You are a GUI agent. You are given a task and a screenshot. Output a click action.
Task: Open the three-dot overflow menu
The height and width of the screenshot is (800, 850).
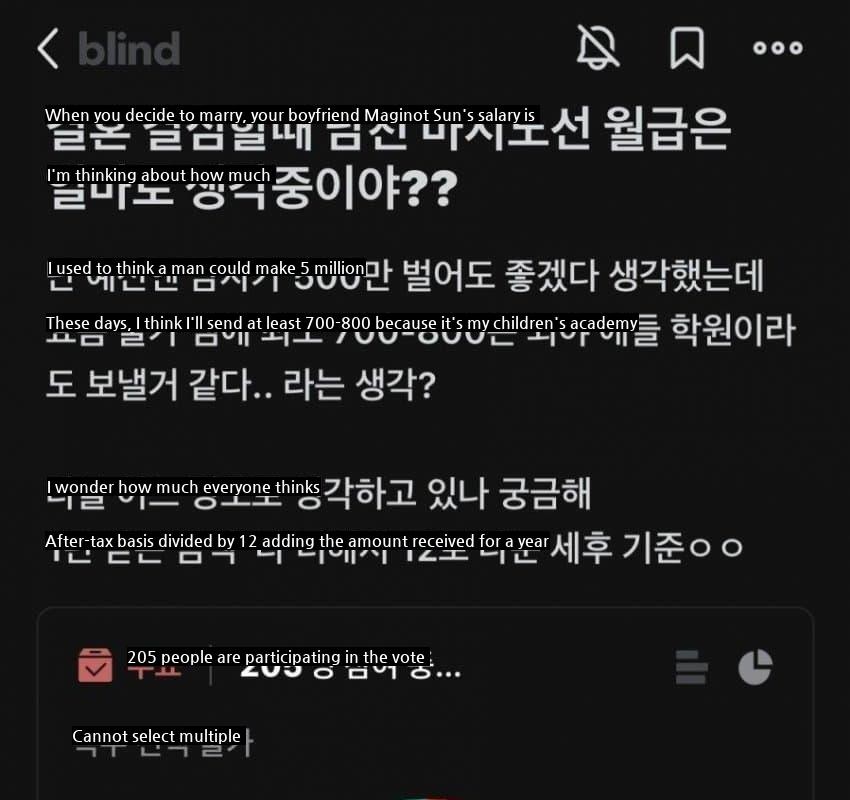(778, 47)
